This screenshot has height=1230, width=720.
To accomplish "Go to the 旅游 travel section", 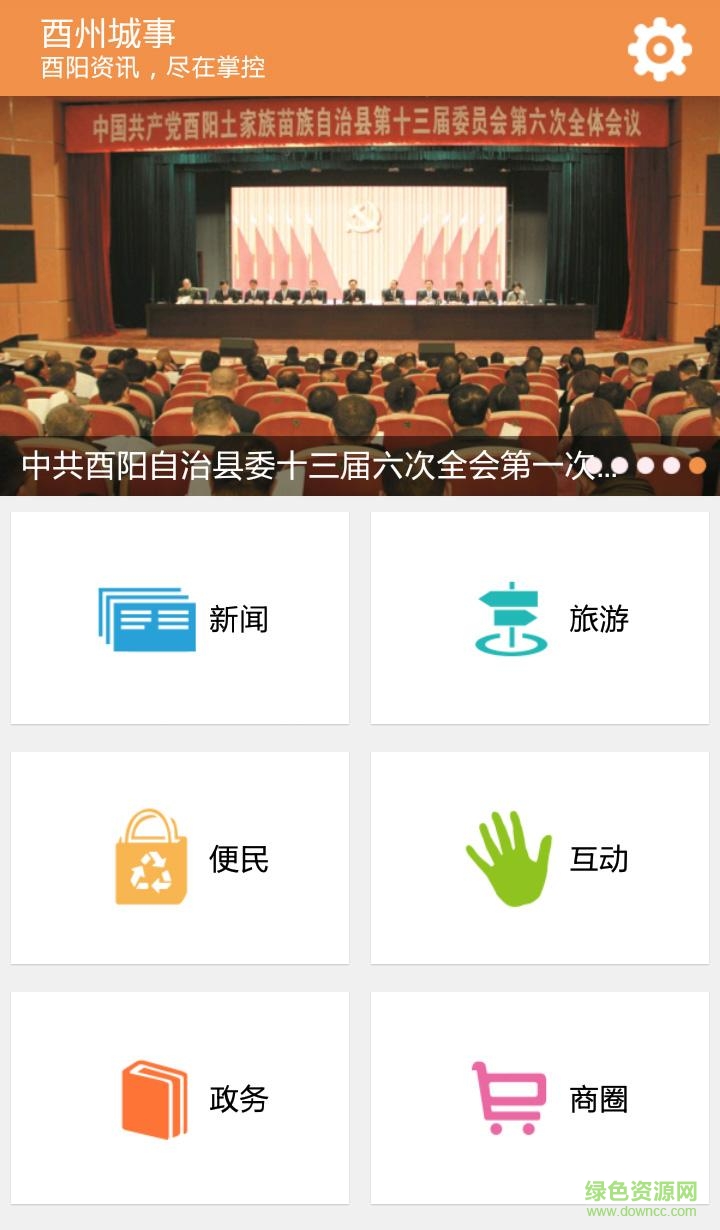I will 540,618.
